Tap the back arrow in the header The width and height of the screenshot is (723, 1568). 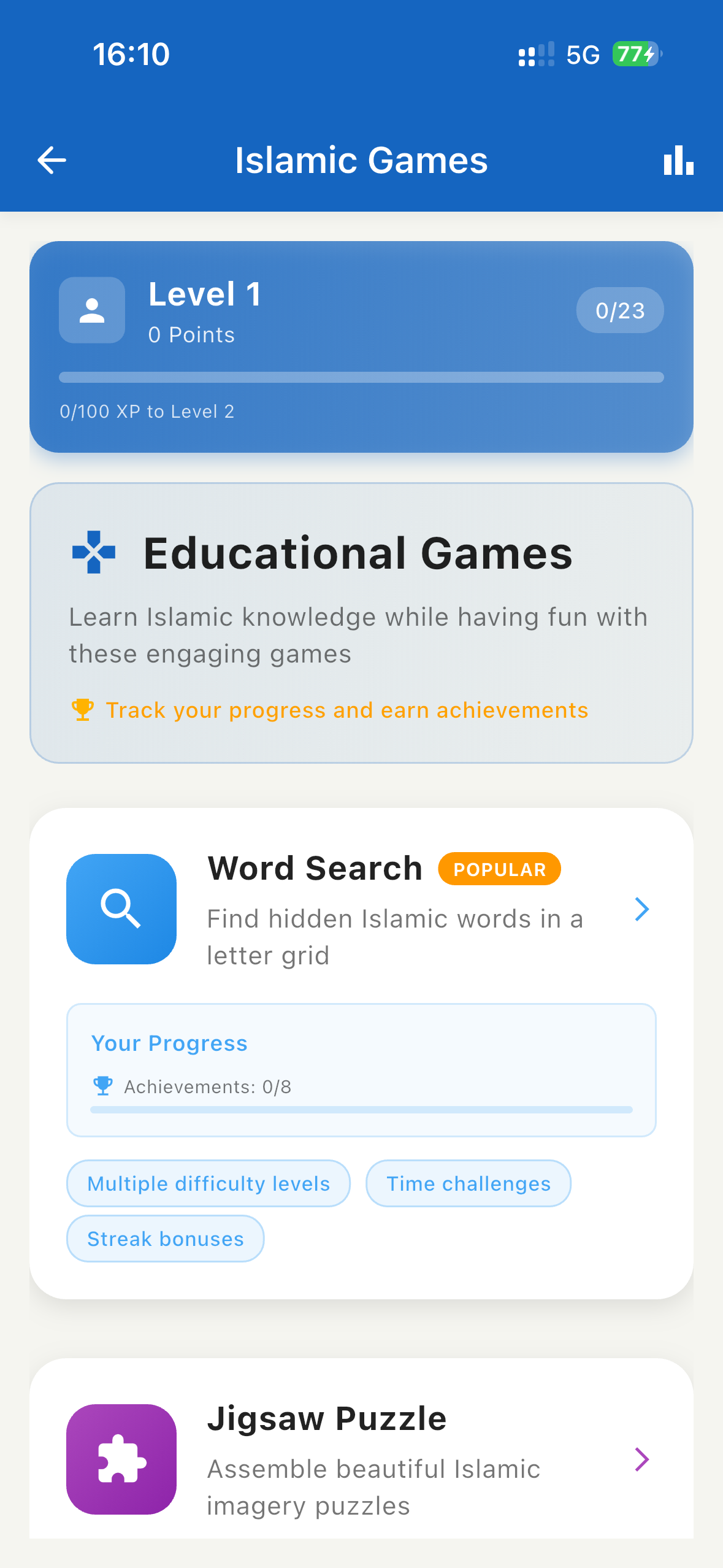(x=52, y=161)
